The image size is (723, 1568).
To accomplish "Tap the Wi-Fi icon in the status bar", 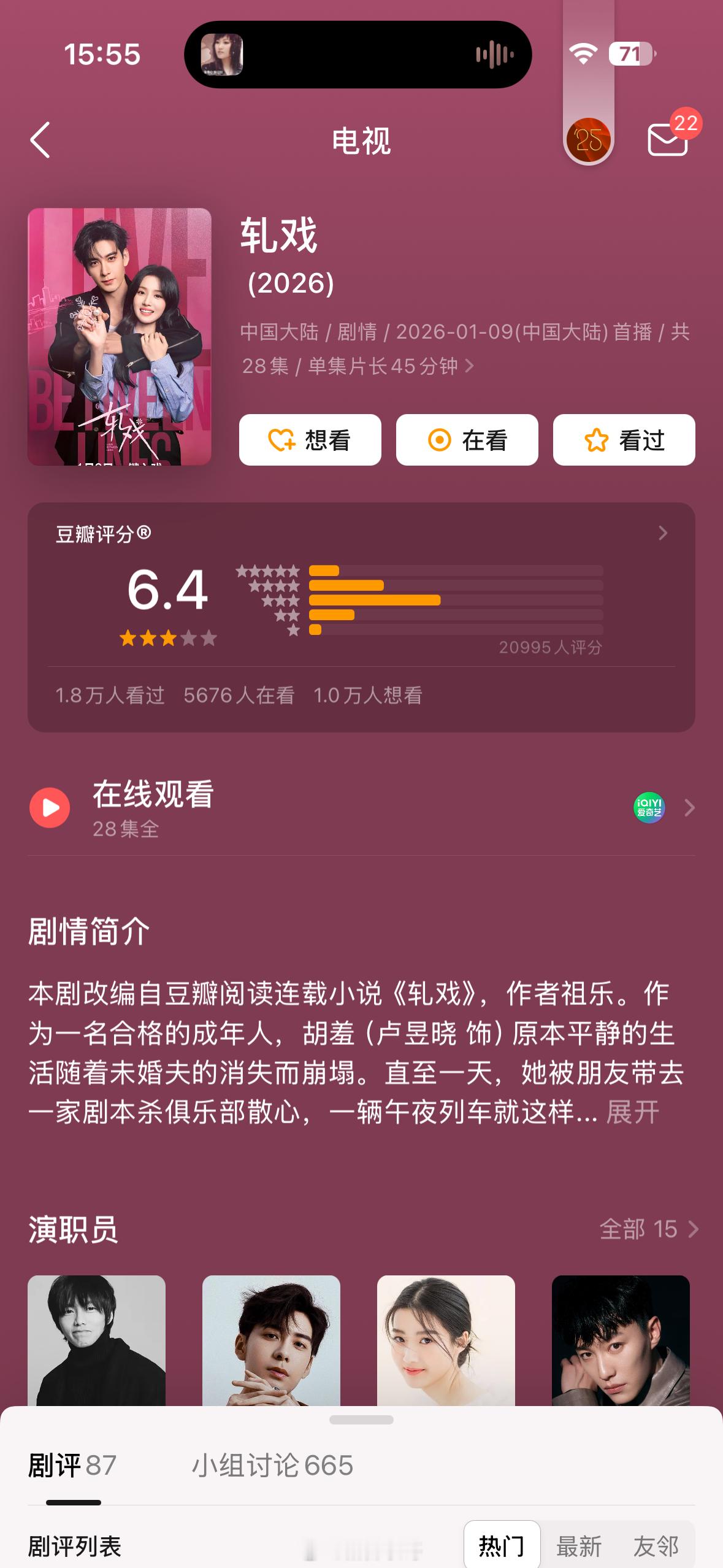I will pyautogui.click(x=581, y=54).
